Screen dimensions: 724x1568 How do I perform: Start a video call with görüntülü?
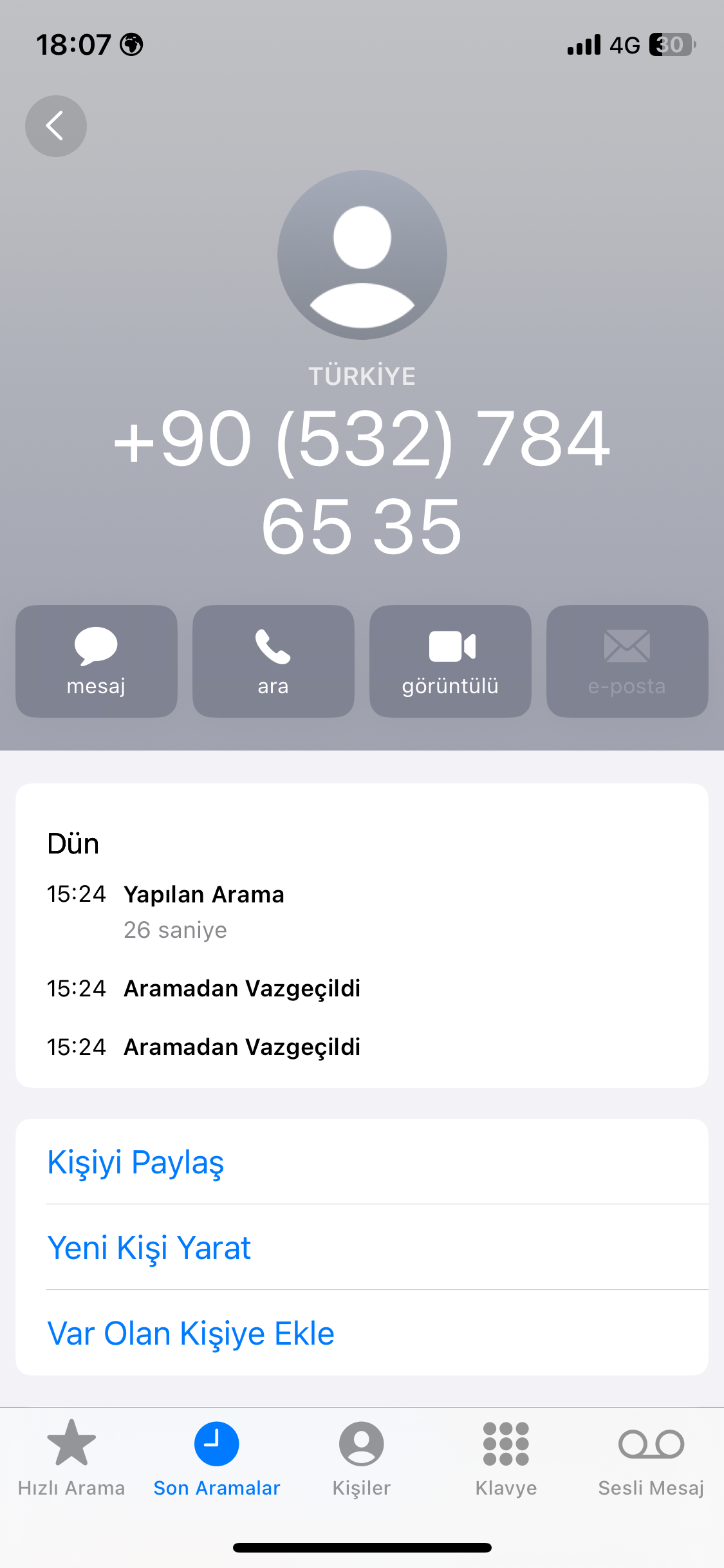point(450,661)
